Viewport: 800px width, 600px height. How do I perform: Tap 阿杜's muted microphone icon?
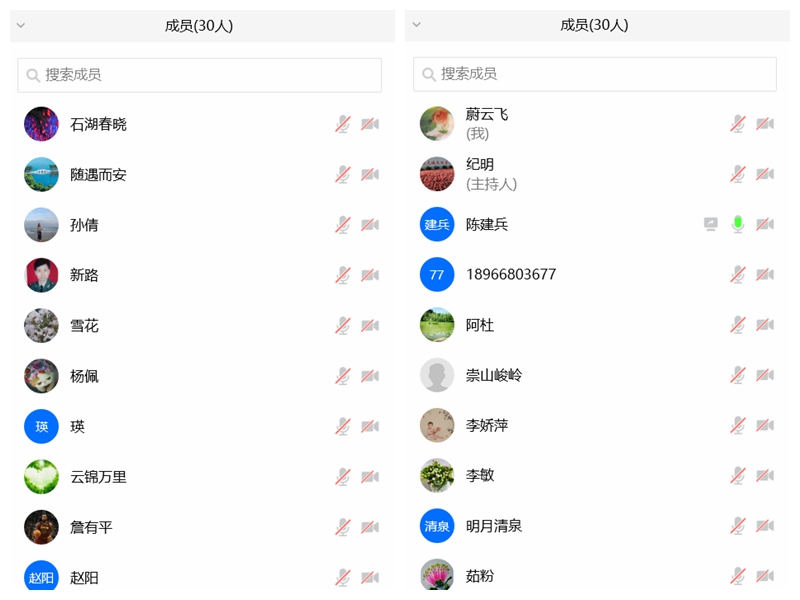738,325
